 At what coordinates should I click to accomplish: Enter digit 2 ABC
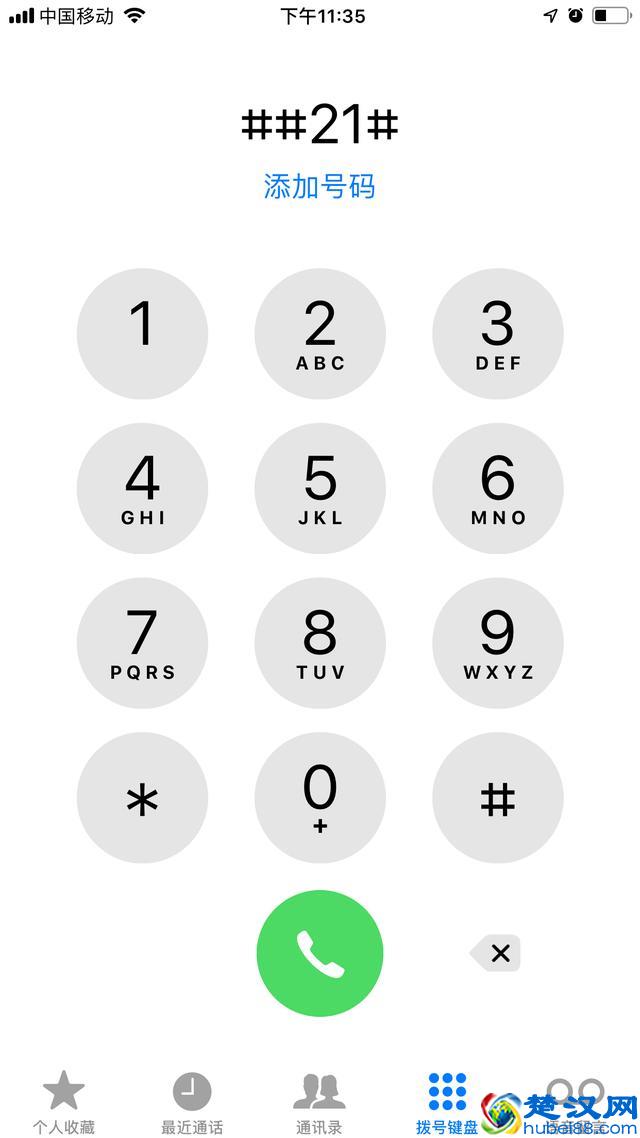320,334
